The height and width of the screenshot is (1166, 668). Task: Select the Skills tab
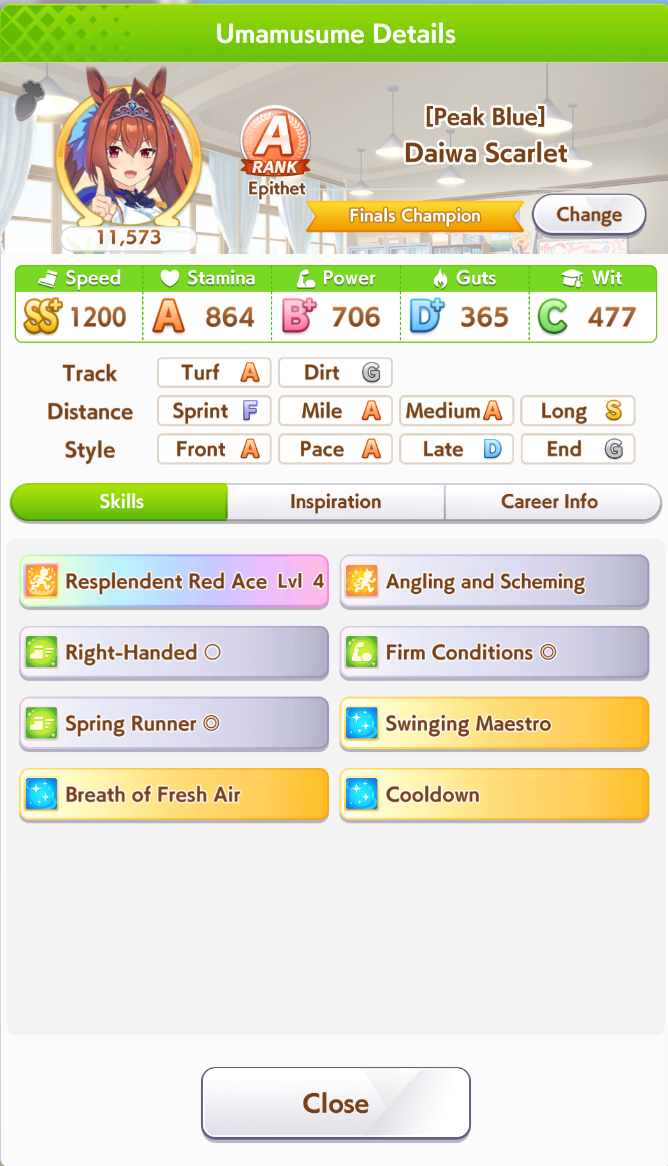(x=120, y=502)
